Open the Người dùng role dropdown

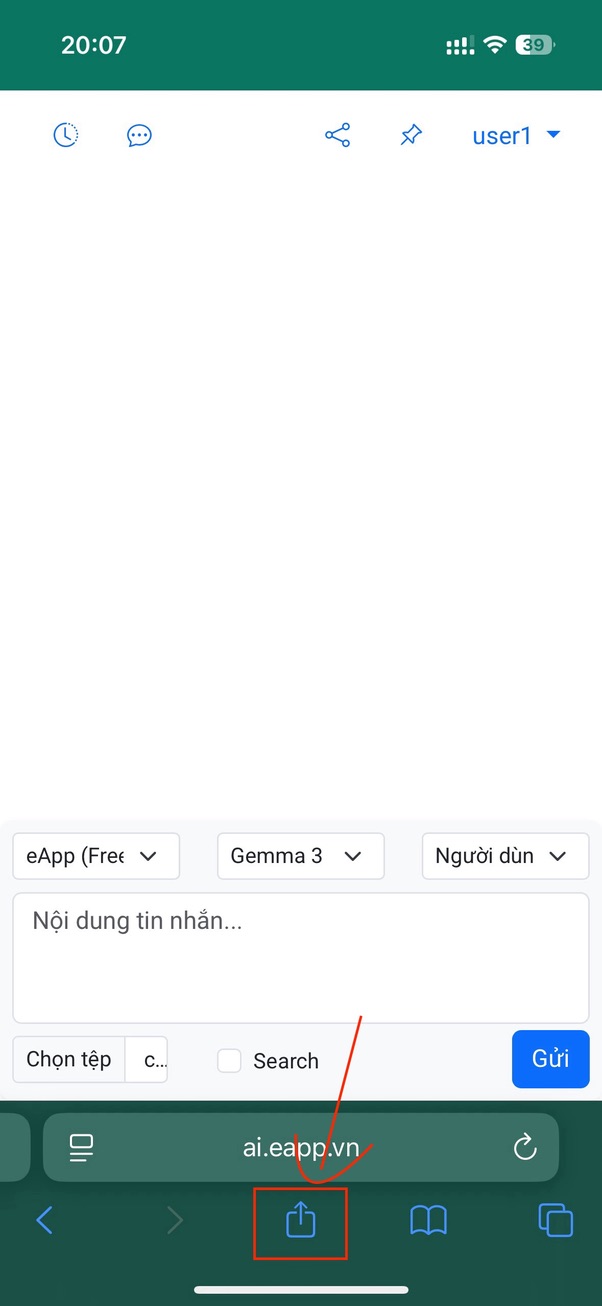pos(506,856)
